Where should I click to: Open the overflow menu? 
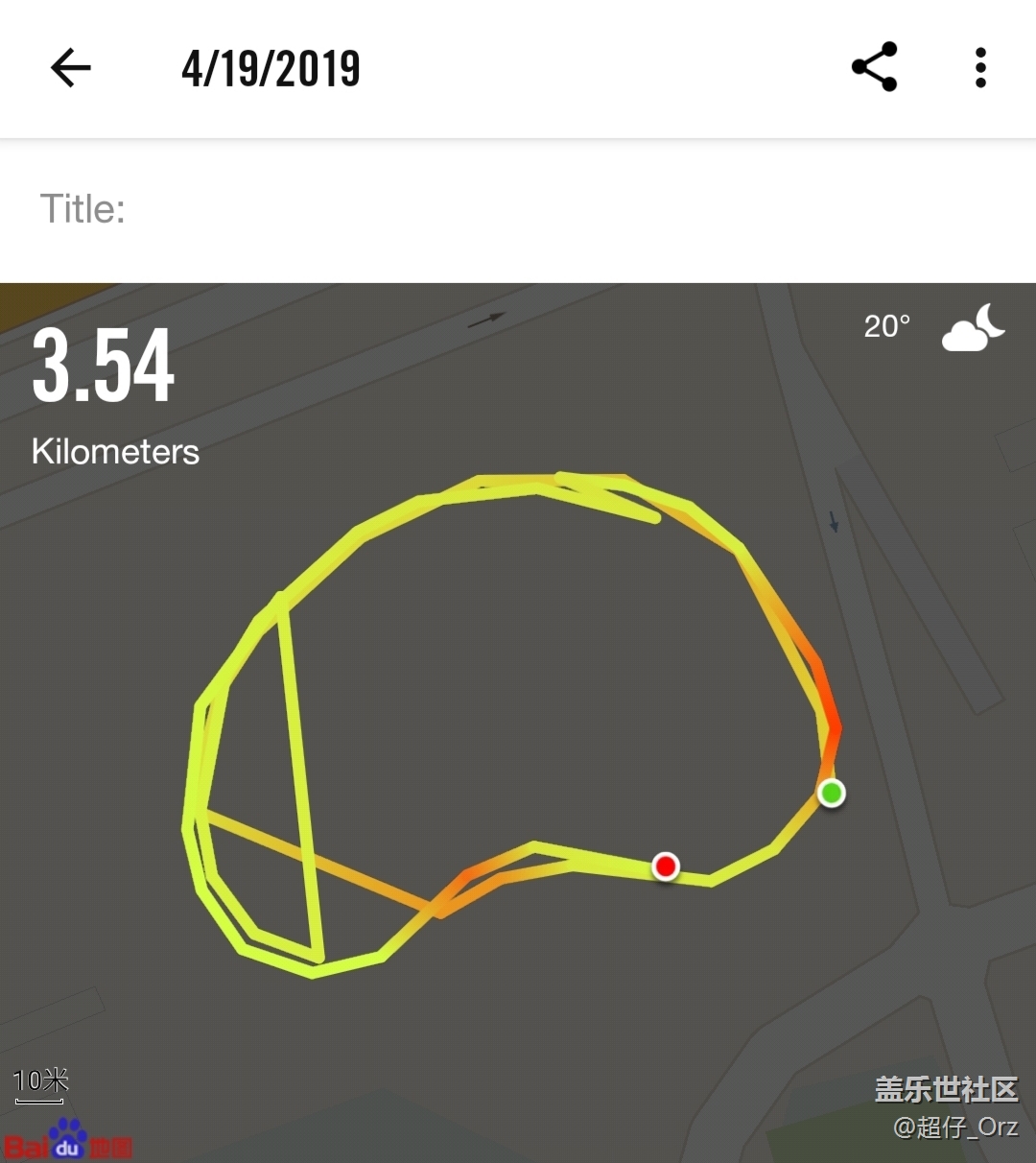(x=980, y=68)
